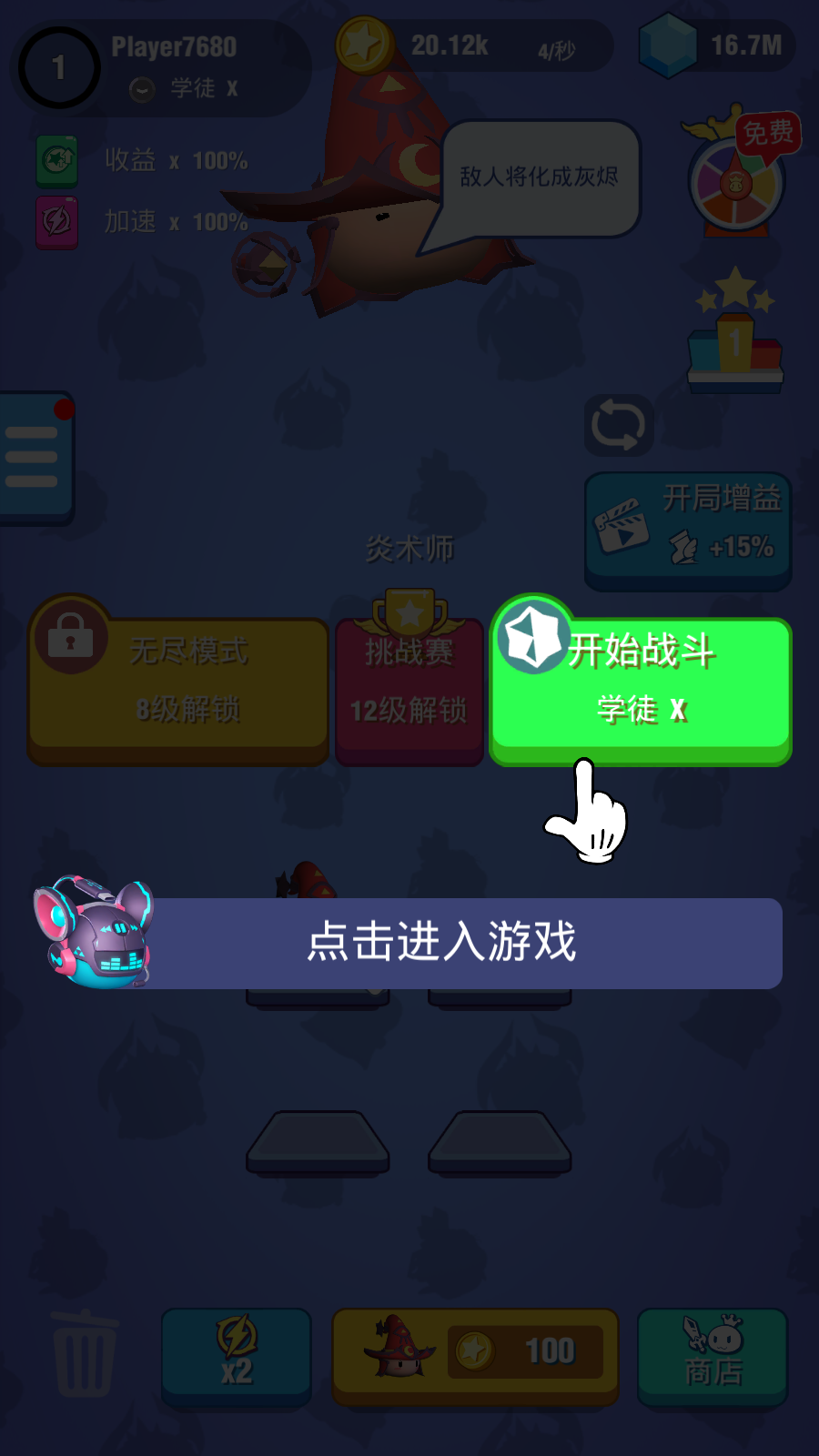The height and width of the screenshot is (1456, 819).
Task: Tap the 加速 x 100% speed booster icon
Action: pos(56,221)
